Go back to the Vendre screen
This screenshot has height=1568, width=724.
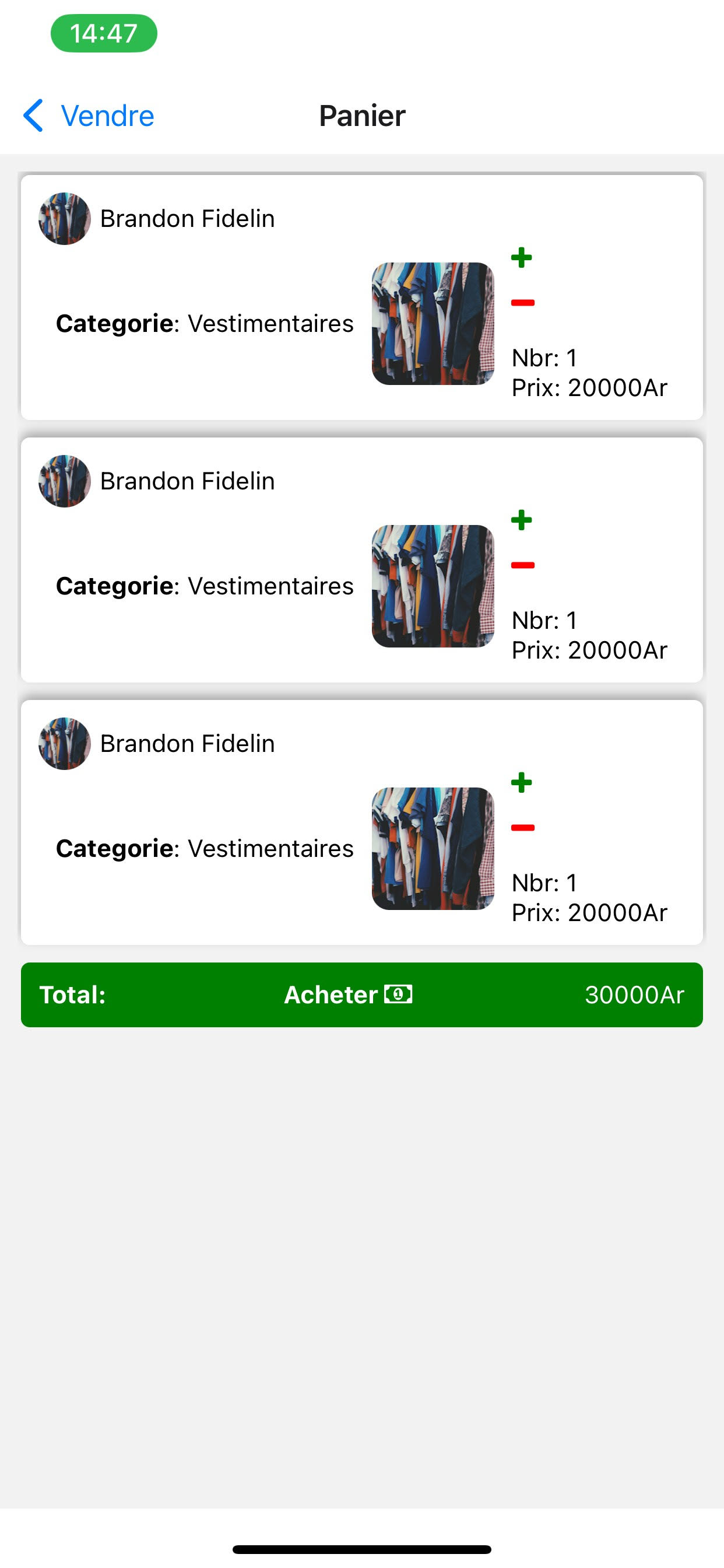[89, 116]
